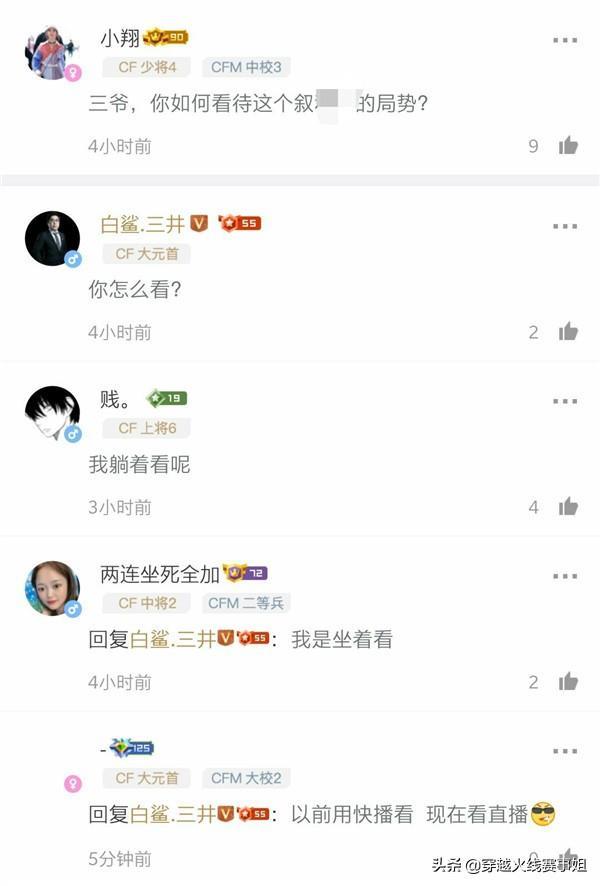Like the comment "我躺着看呢"
The width and height of the screenshot is (600, 886).
pos(568,507)
